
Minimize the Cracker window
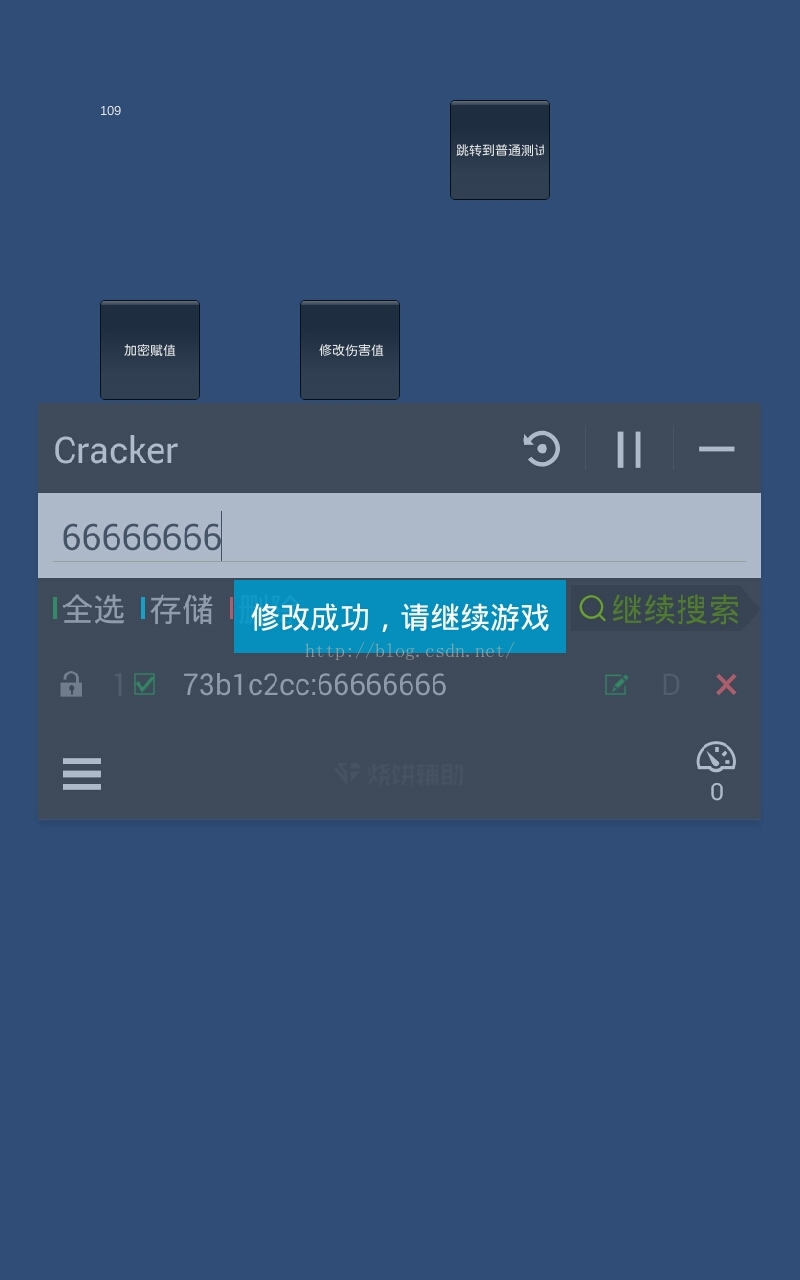click(716, 449)
